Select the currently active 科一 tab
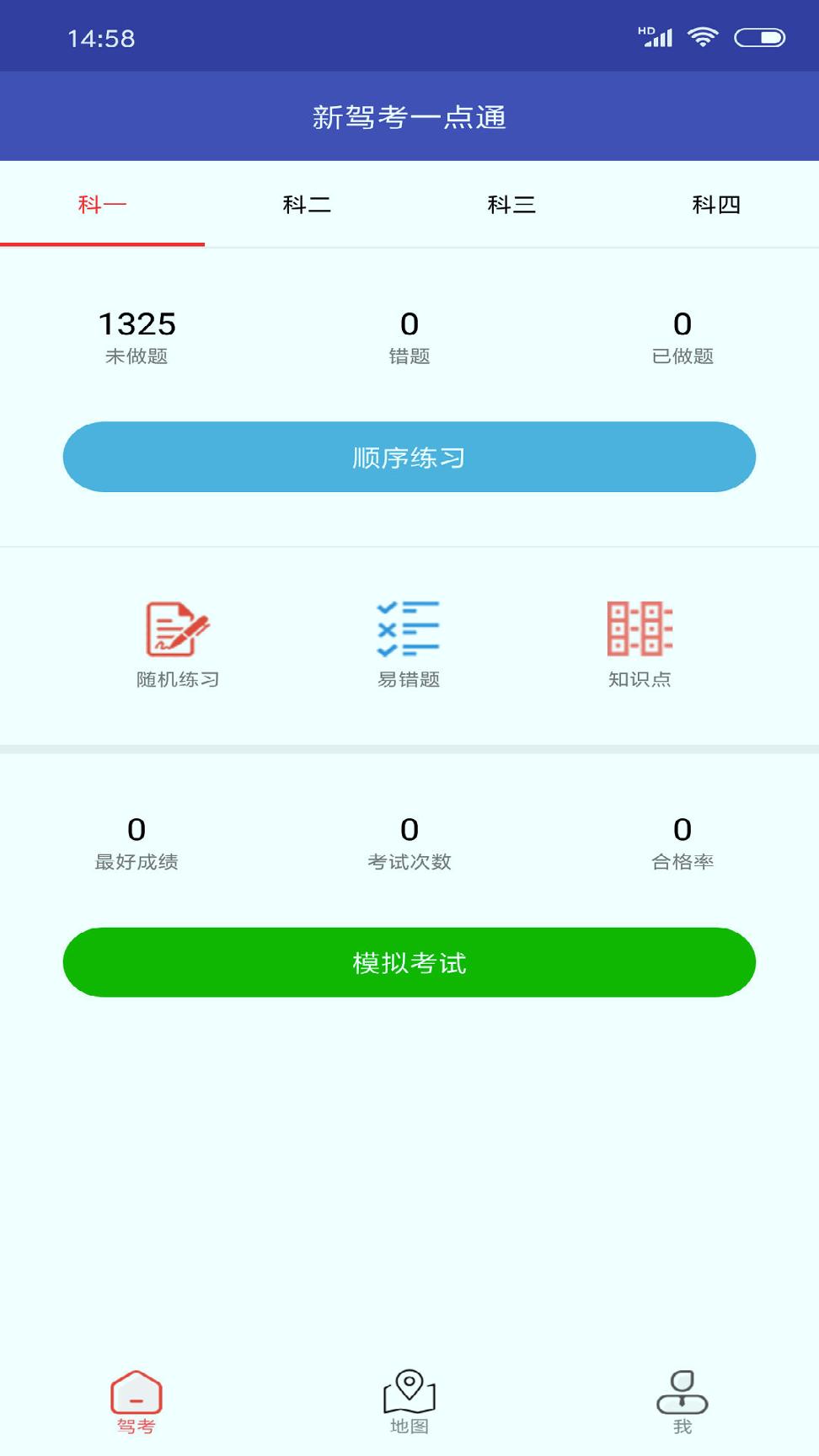The image size is (819, 1456). click(102, 204)
